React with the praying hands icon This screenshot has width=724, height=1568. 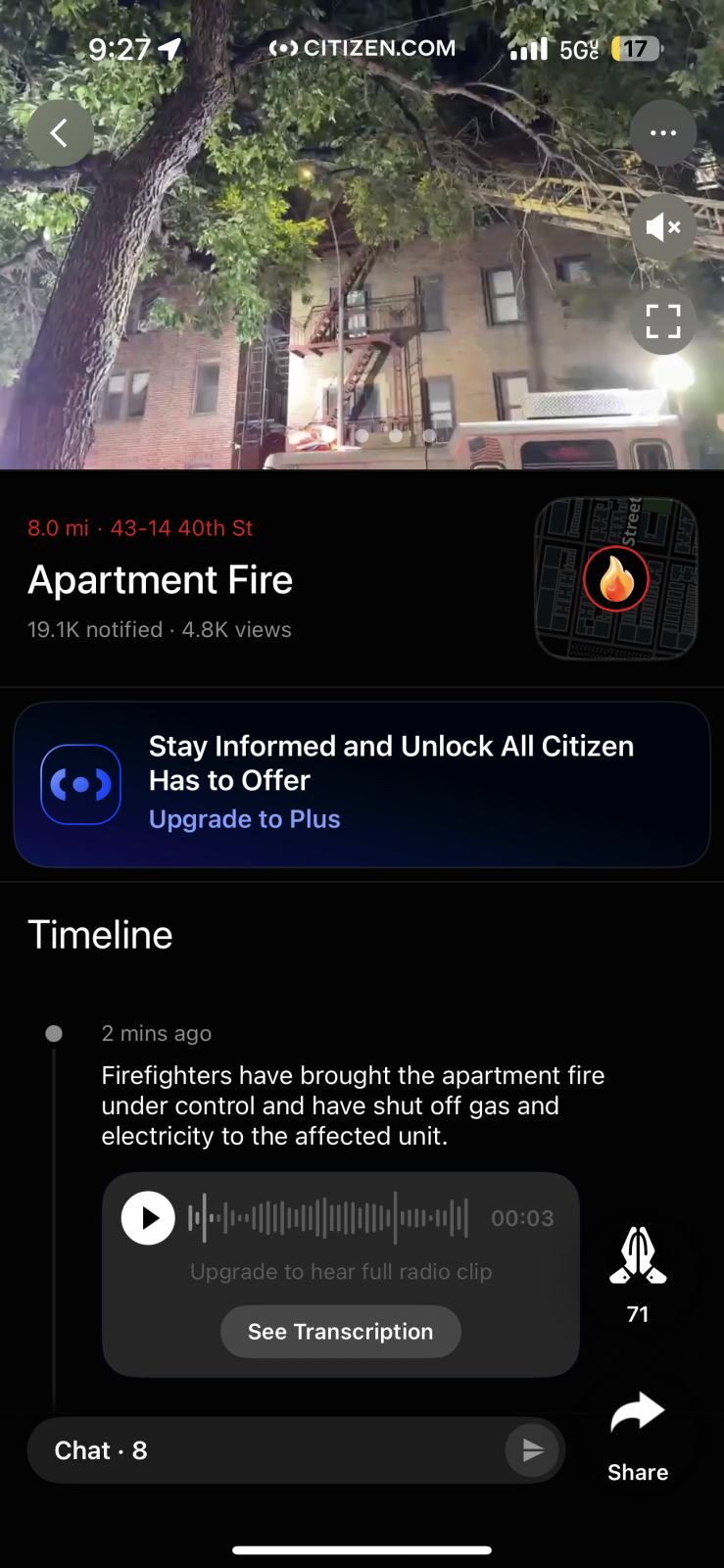click(638, 1256)
